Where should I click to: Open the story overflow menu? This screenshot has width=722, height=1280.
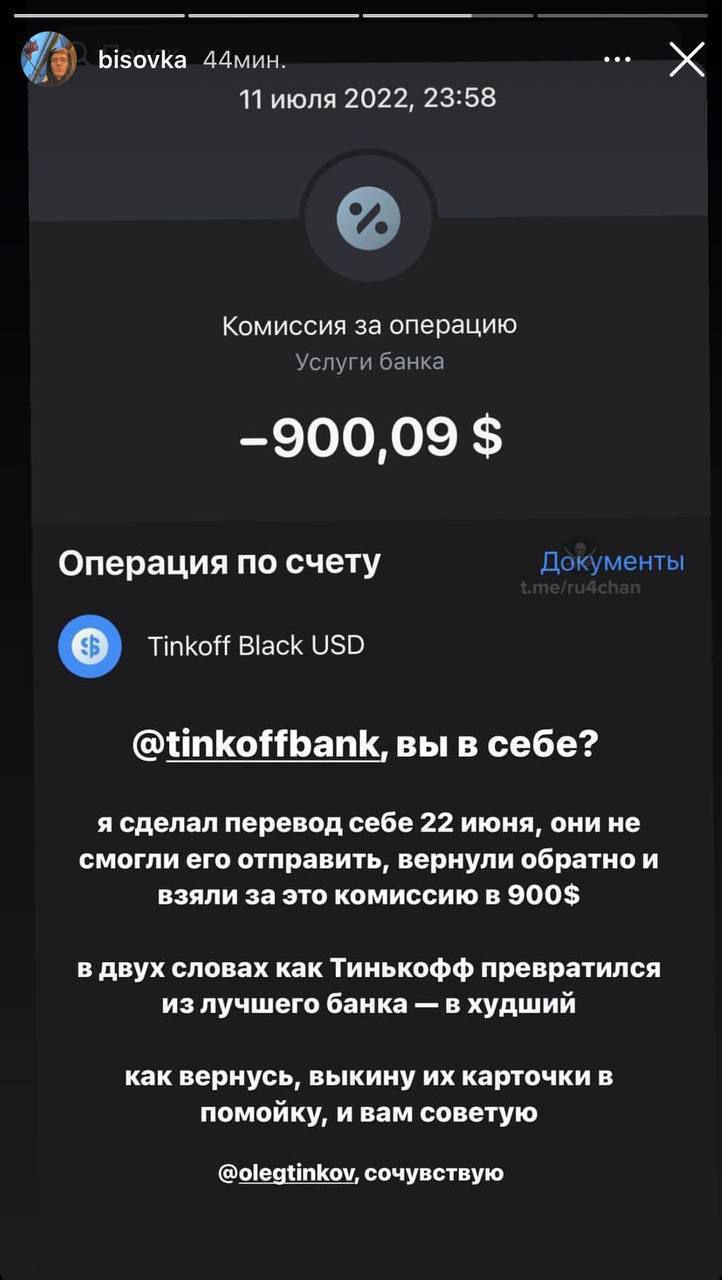(x=618, y=60)
